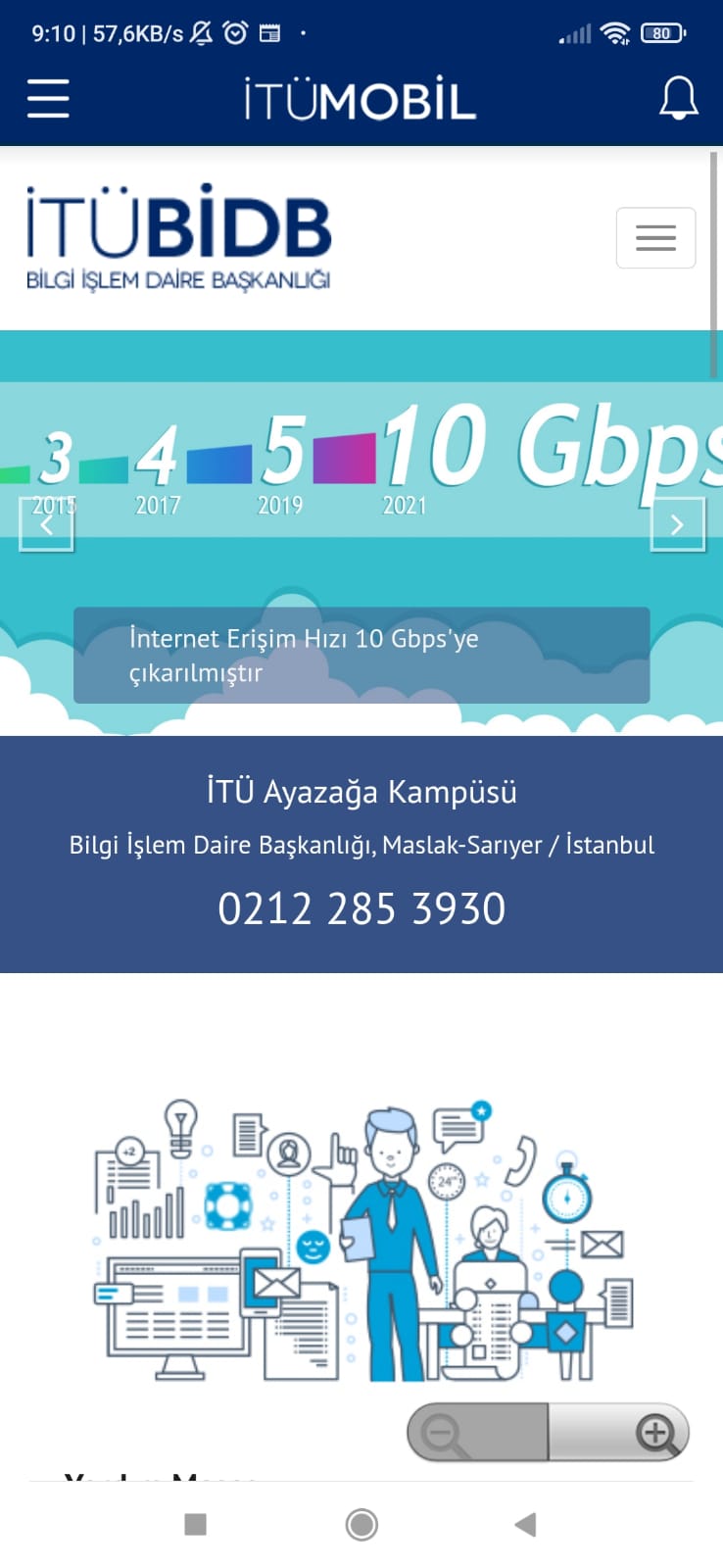Open the 10 Gbps internet speed announcement
723x1568 pixels.
point(361,656)
